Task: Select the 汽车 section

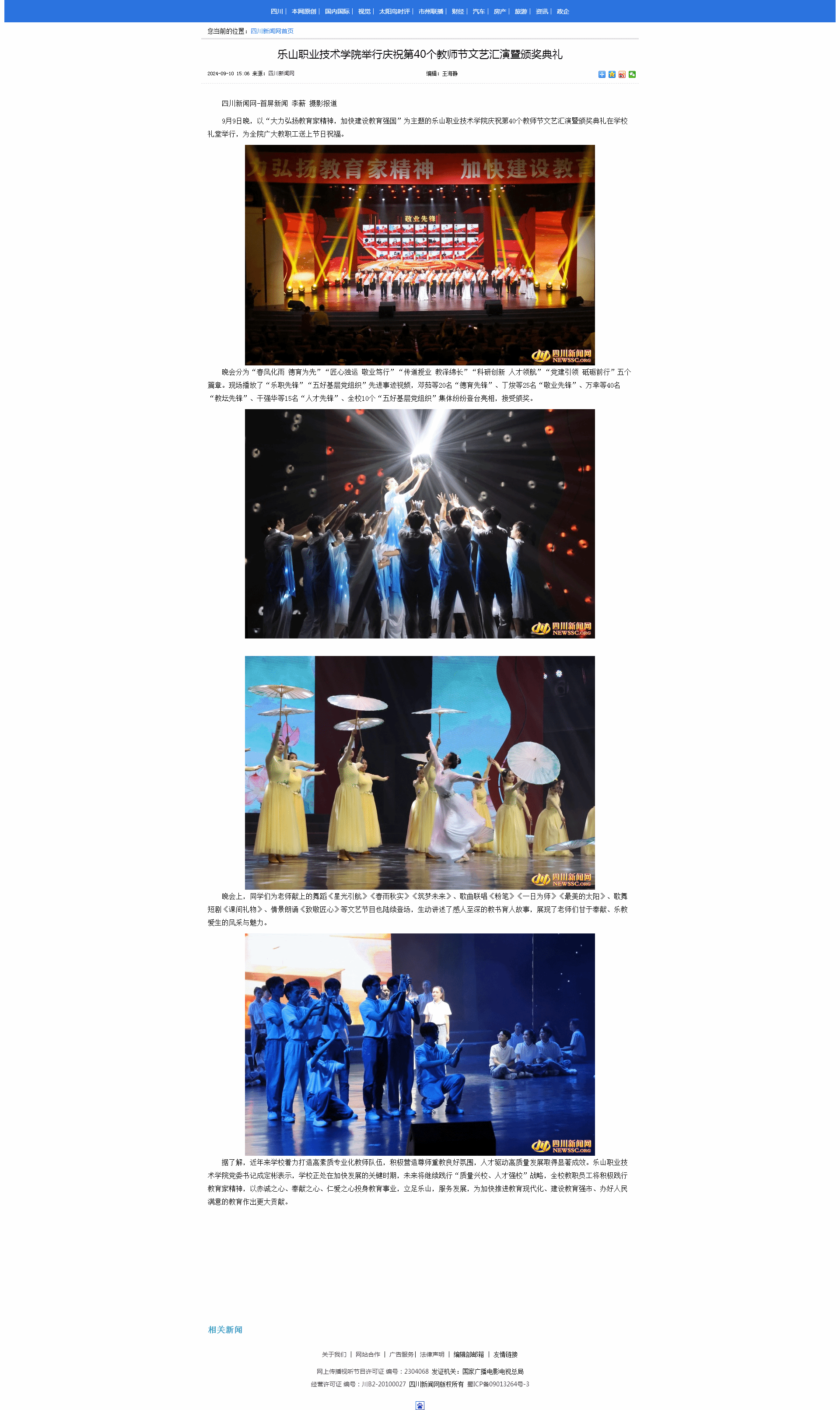Action: 478,11
